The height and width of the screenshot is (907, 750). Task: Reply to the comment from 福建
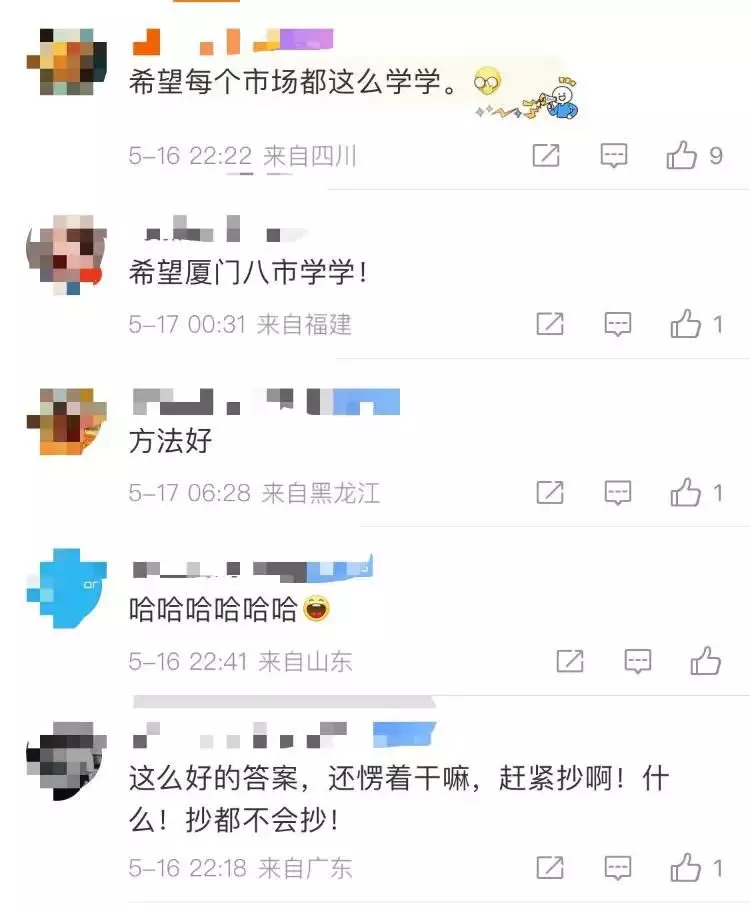pos(618,323)
